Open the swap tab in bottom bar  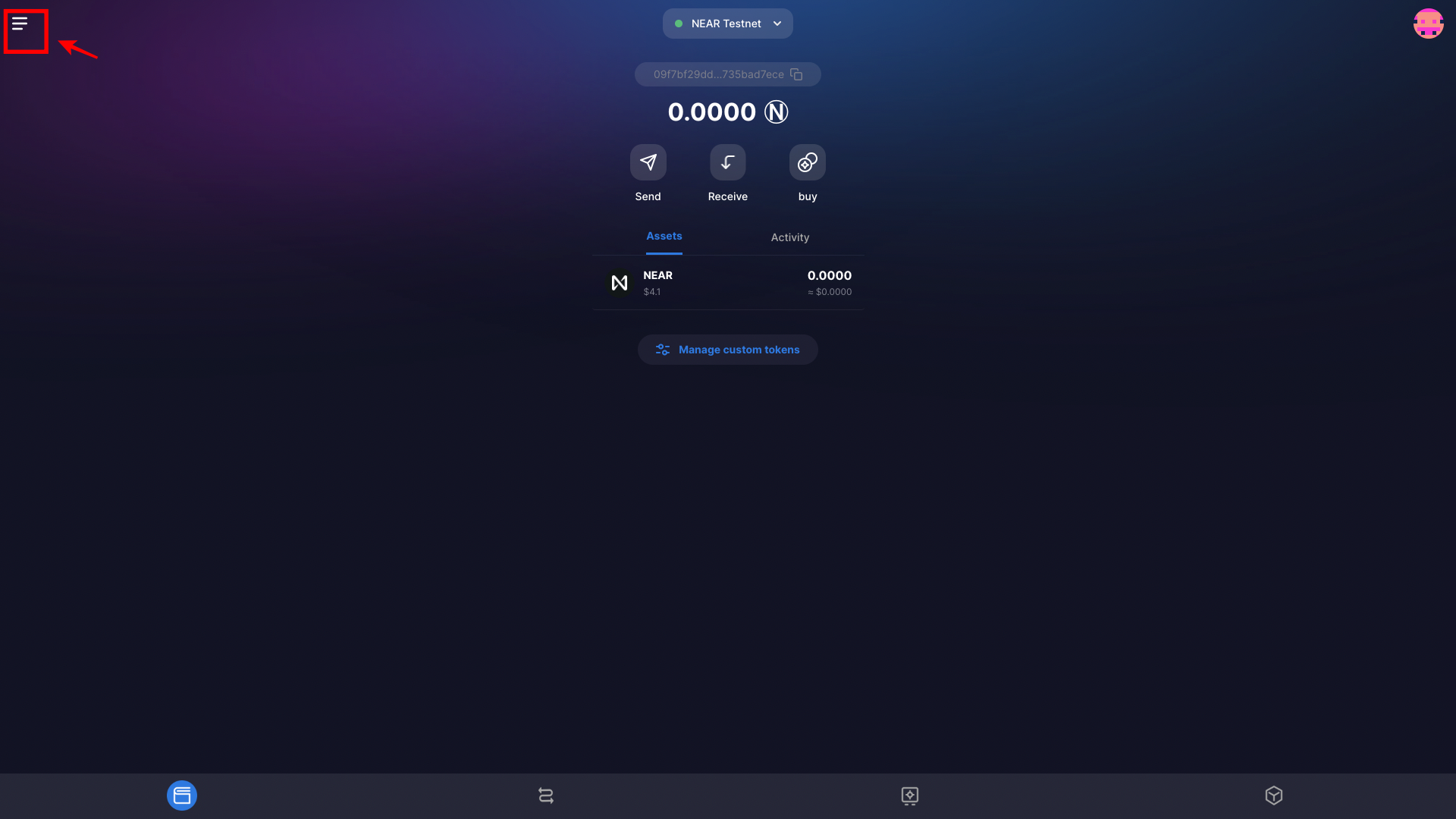click(x=546, y=795)
